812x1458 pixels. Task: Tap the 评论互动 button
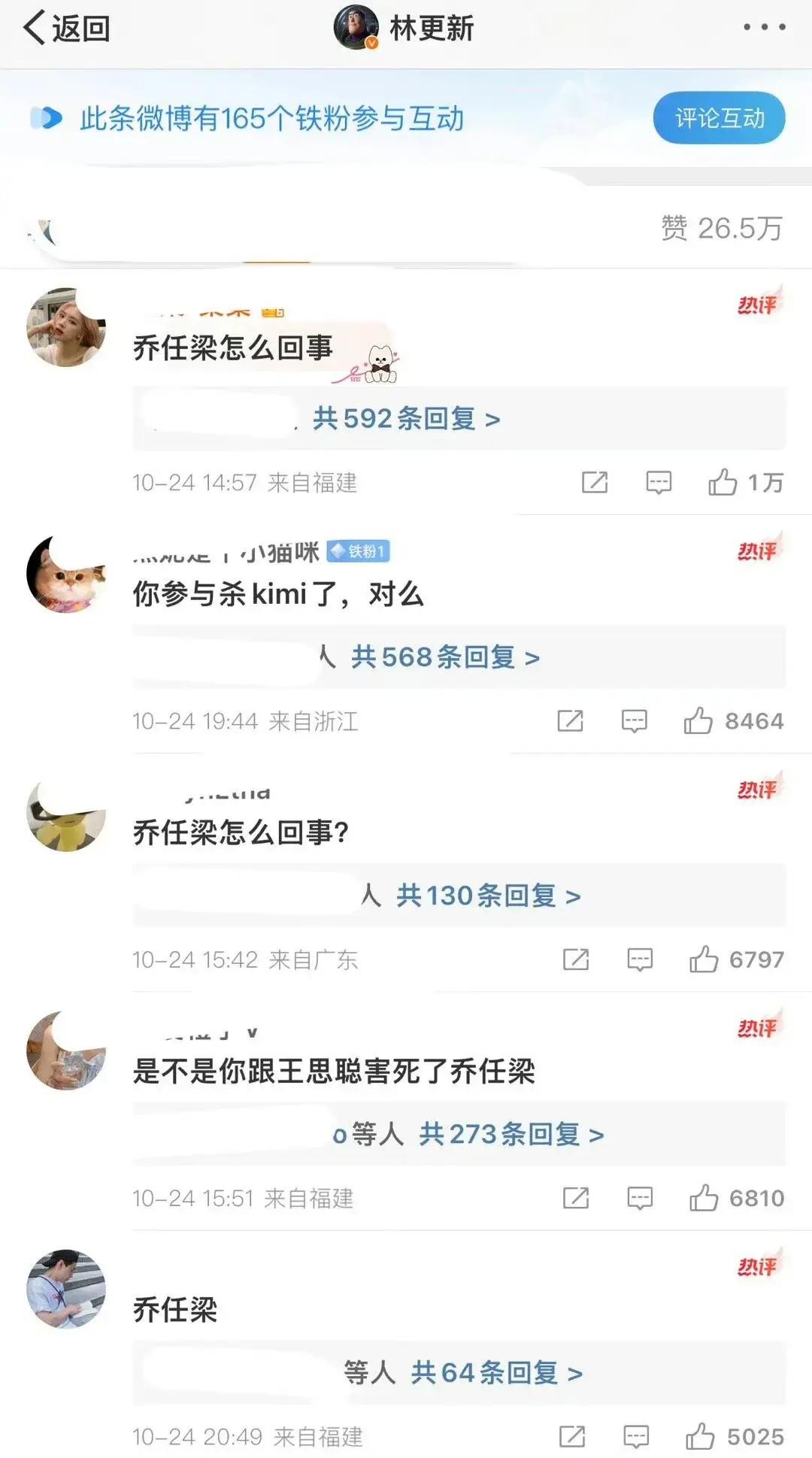point(719,118)
